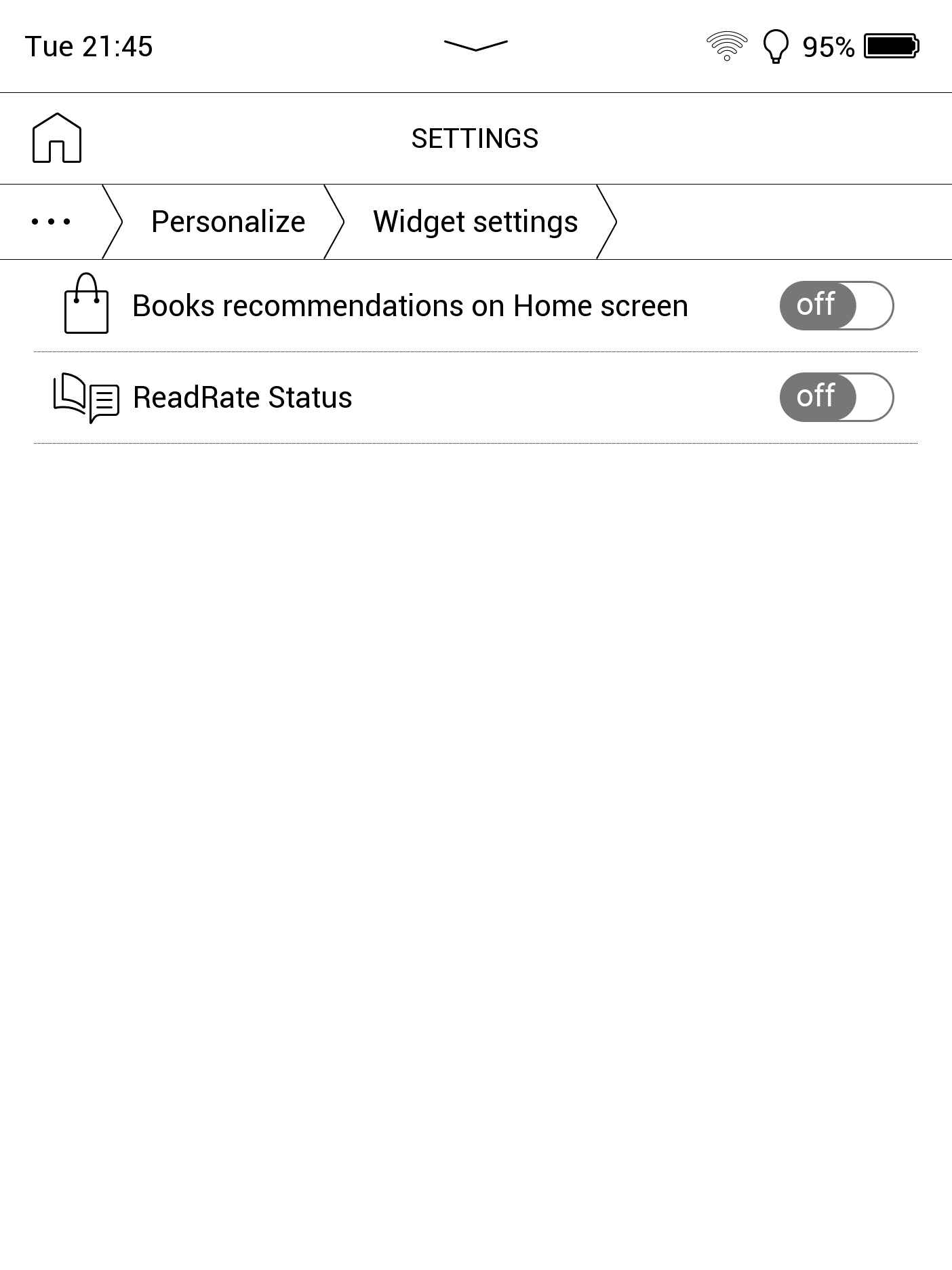
Task: Open the collapsed breadcrumb ellipsis
Action: pos(51,222)
